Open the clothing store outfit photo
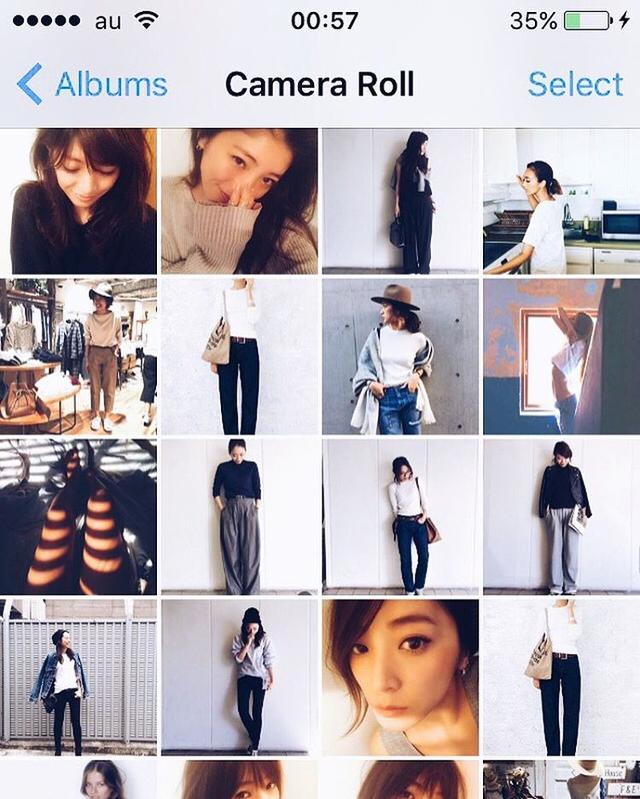 (78, 357)
